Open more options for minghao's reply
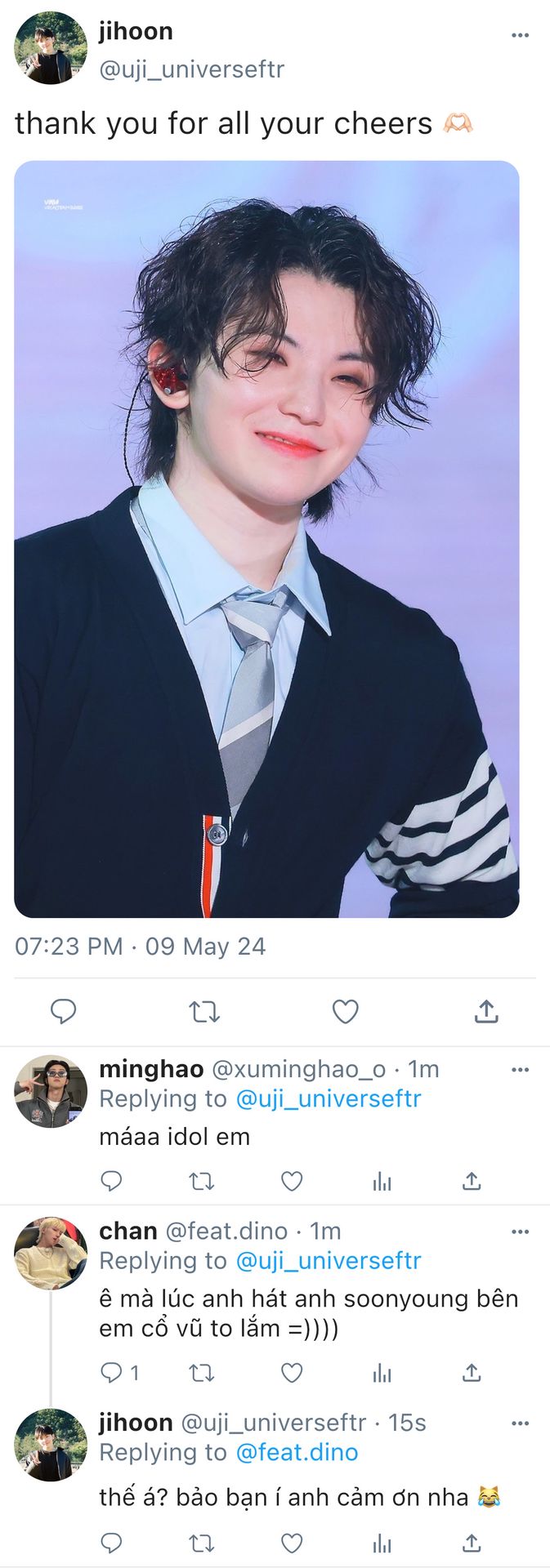The image size is (550, 1568). click(520, 1070)
